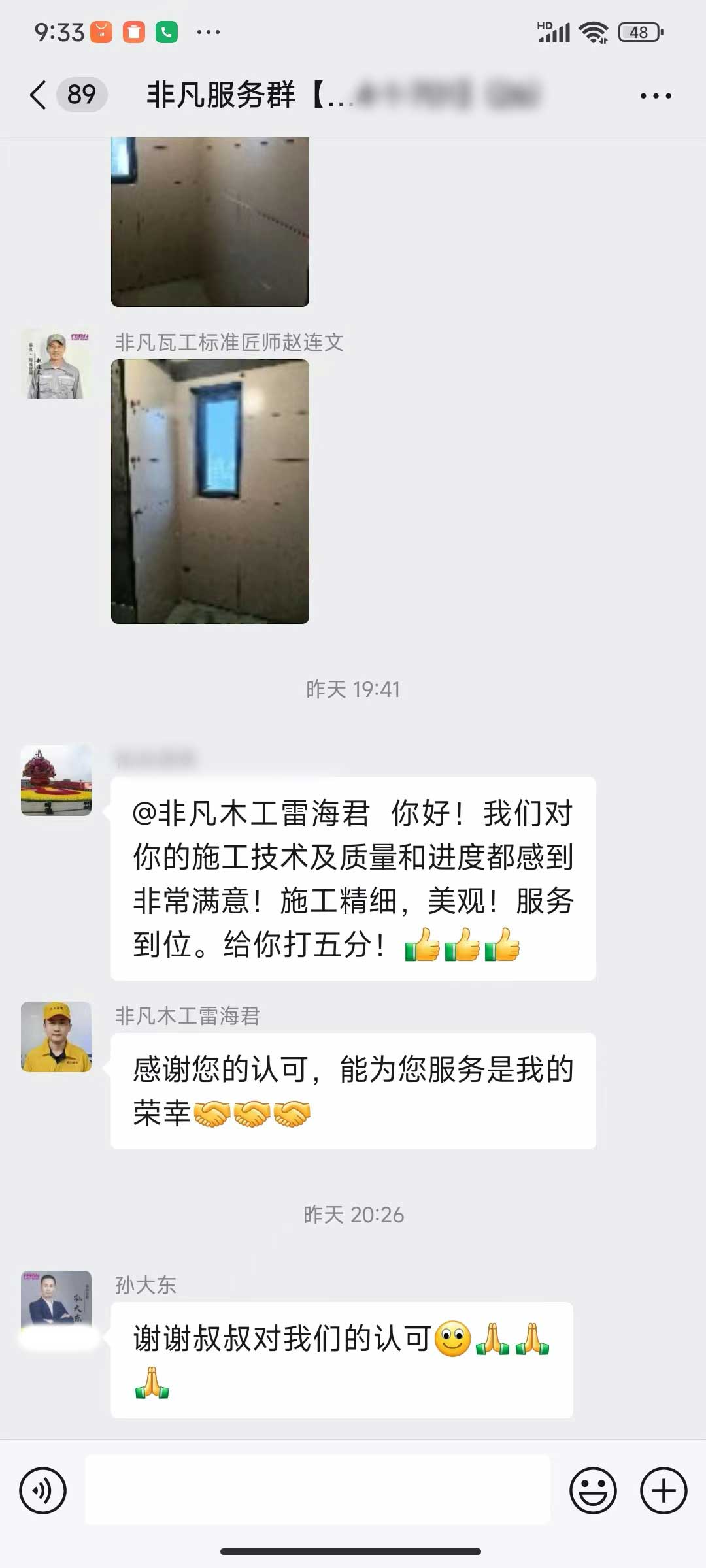This screenshot has width=706, height=1568.
Task: View the photo sent by 赵连文
Action: tap(210, 491)
